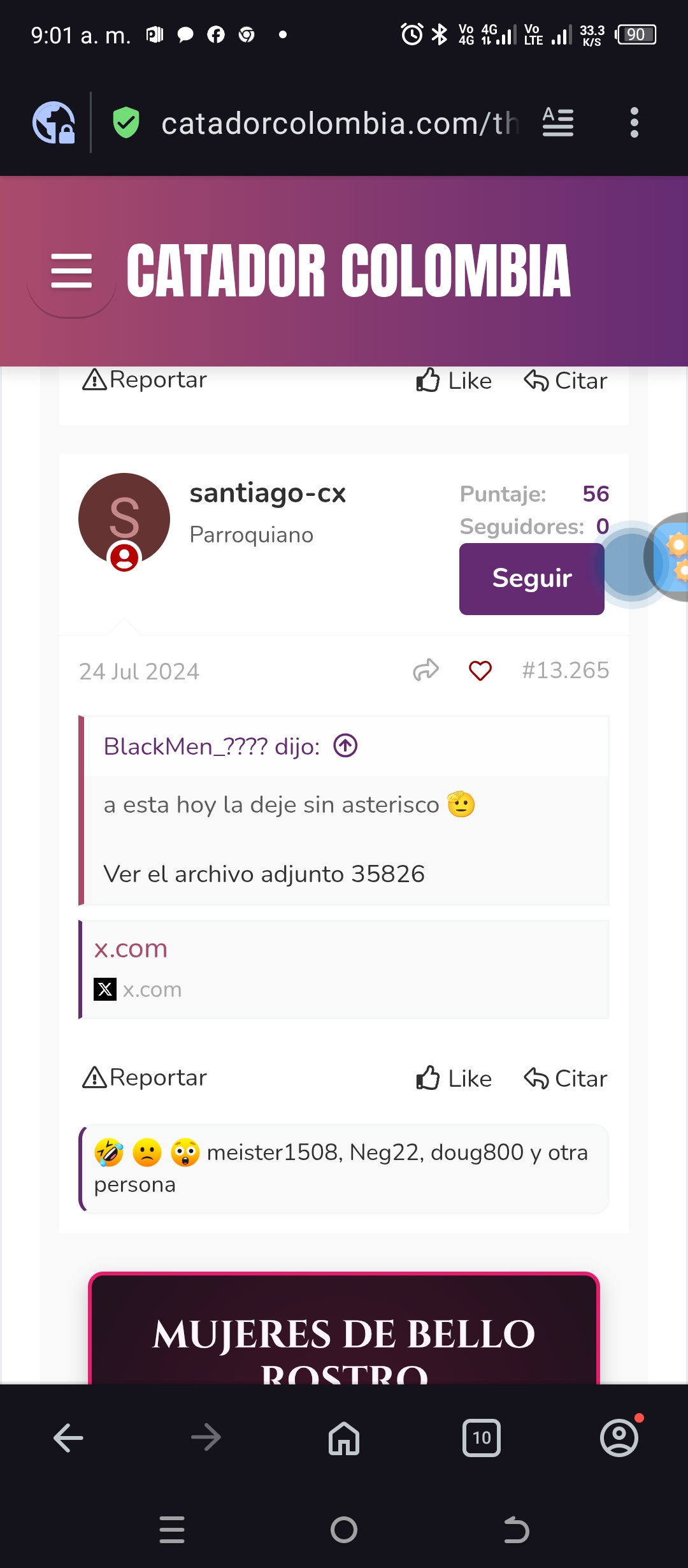Open santiago-cx profile name

pos(268,493)
